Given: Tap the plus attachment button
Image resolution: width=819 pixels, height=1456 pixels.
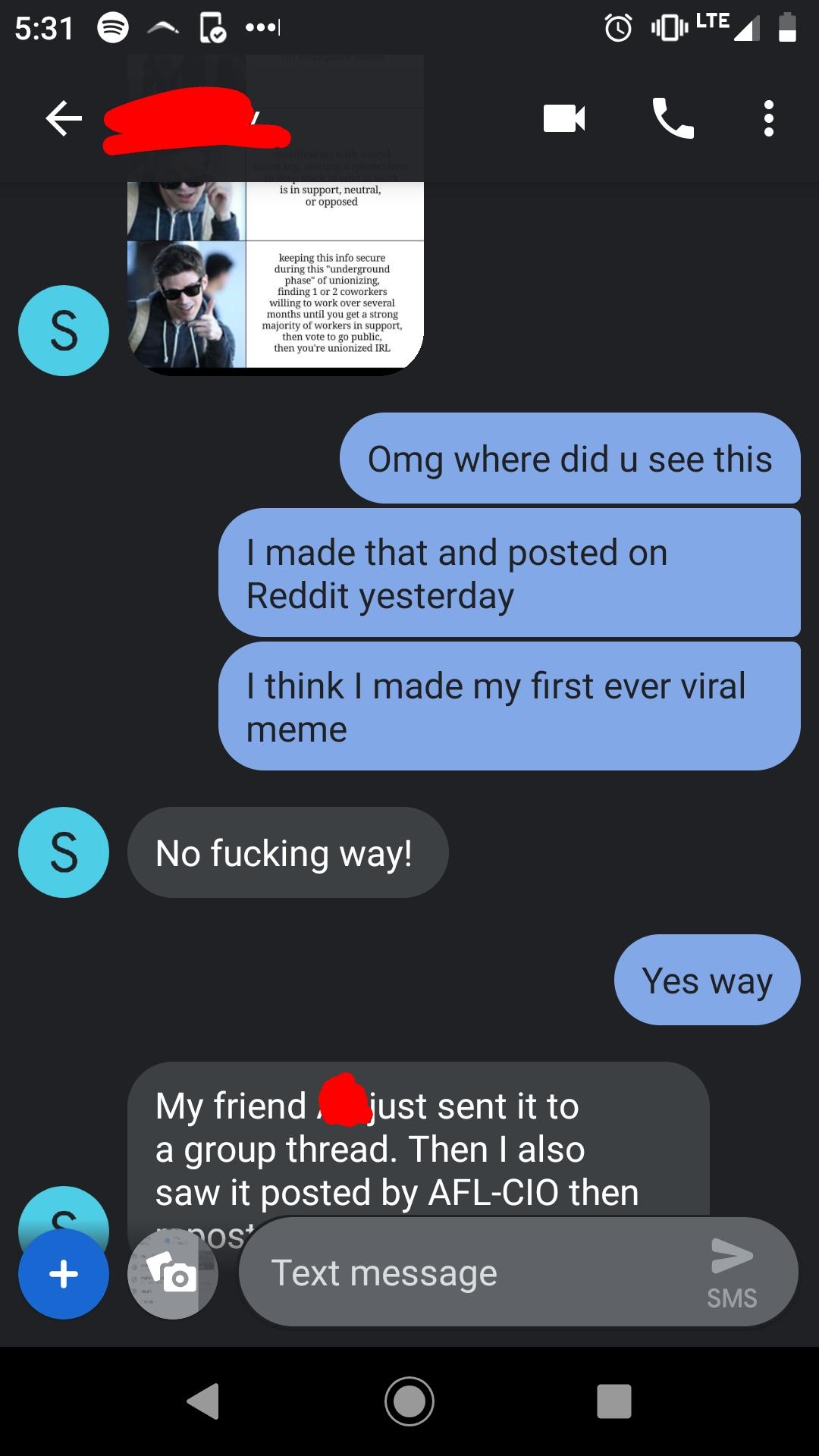Looking at the screenshot, I should 64,1274.
